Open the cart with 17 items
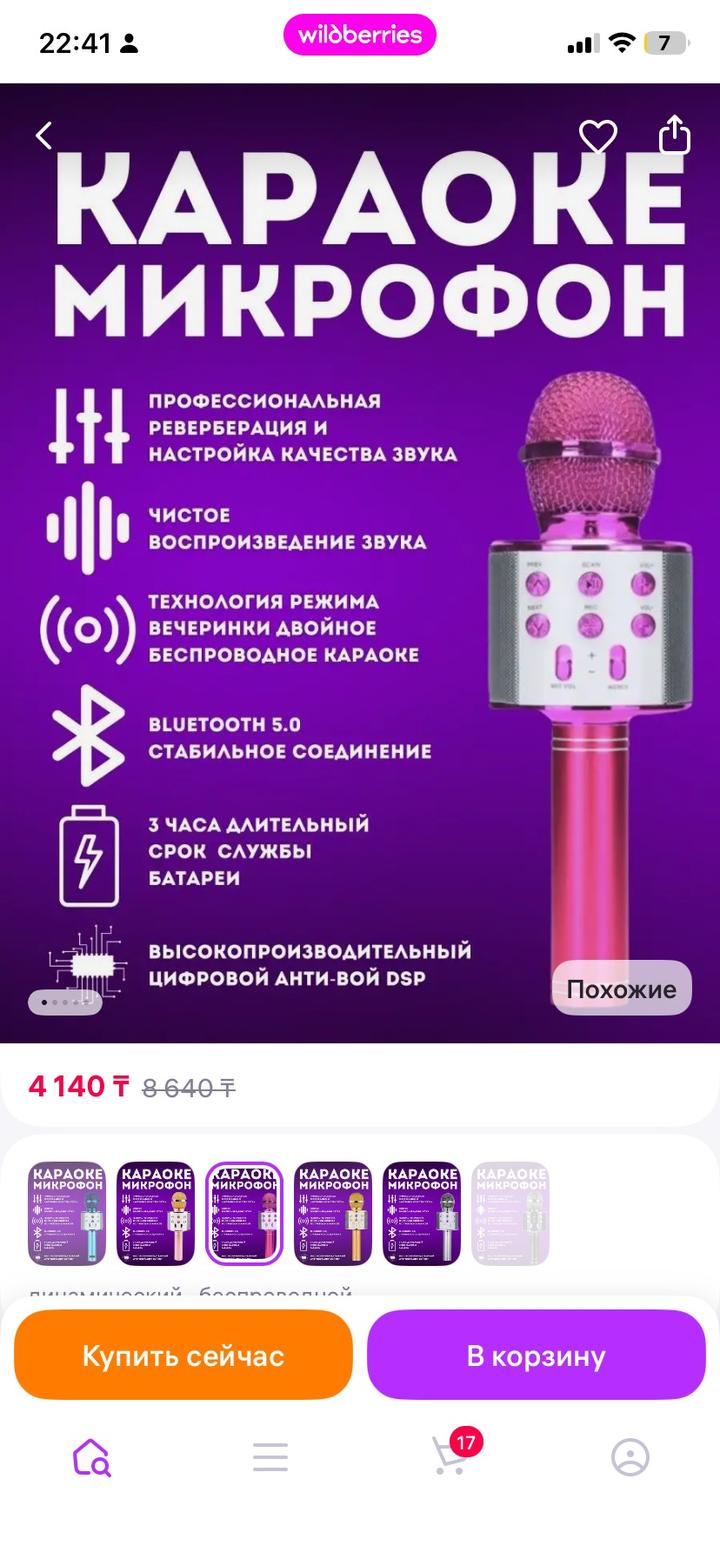Viewport: 720px width, 1558px height. point(449,1457)
